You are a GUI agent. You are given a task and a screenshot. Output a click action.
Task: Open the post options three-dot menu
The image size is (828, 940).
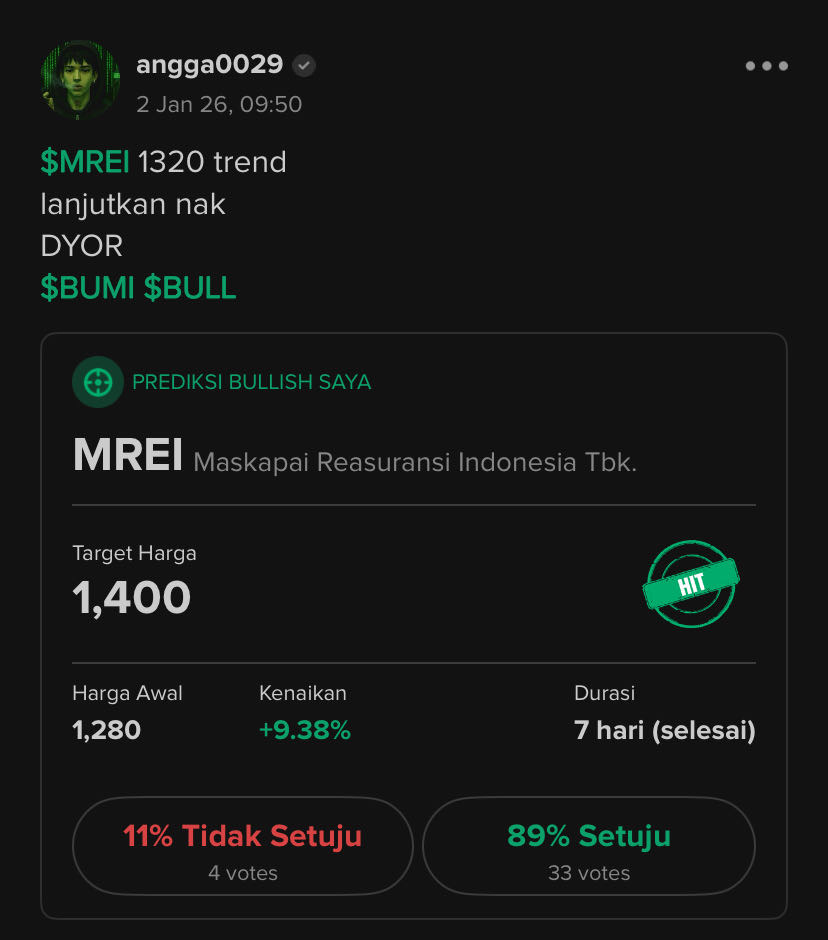pyautogui.click(x=766, y=66)
